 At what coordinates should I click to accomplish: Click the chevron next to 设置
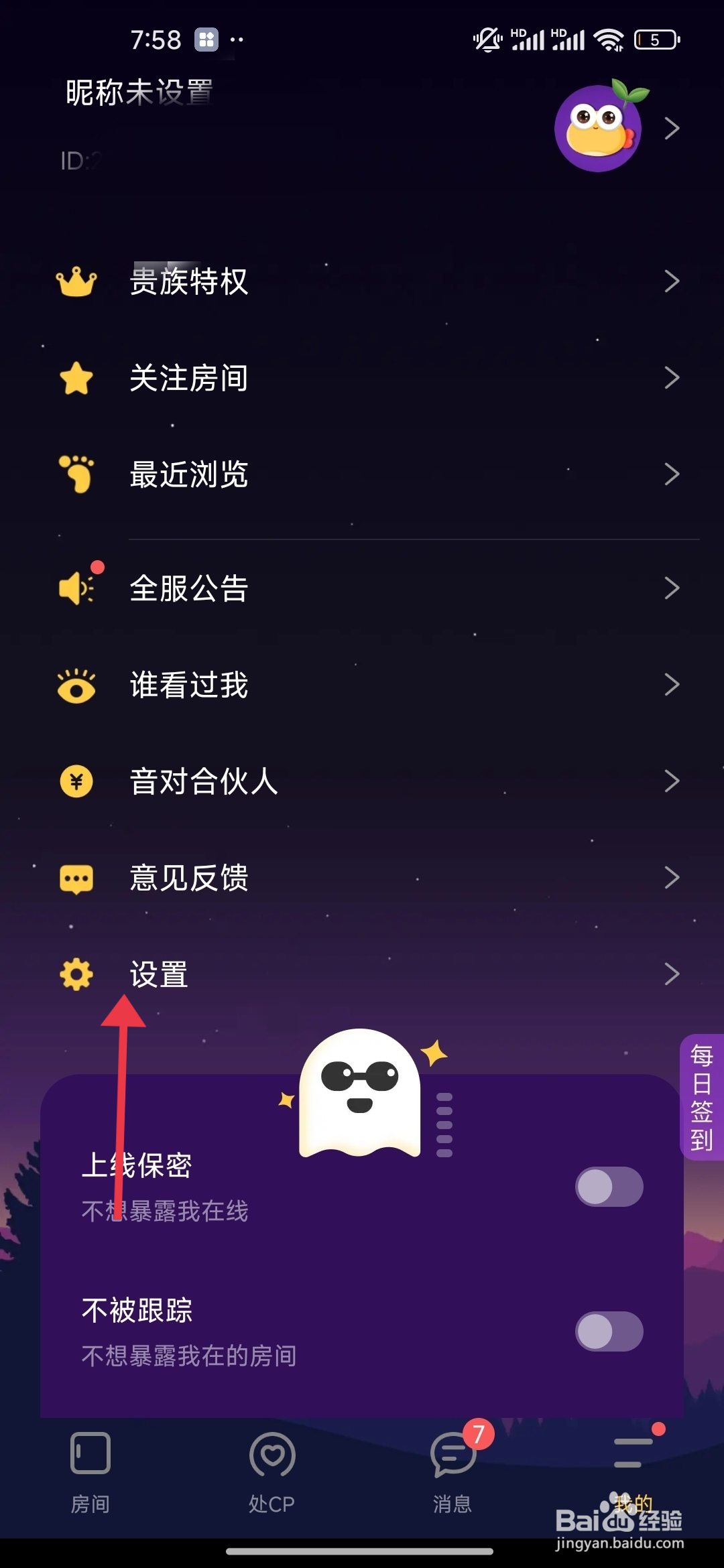click(x=672, y=975)
